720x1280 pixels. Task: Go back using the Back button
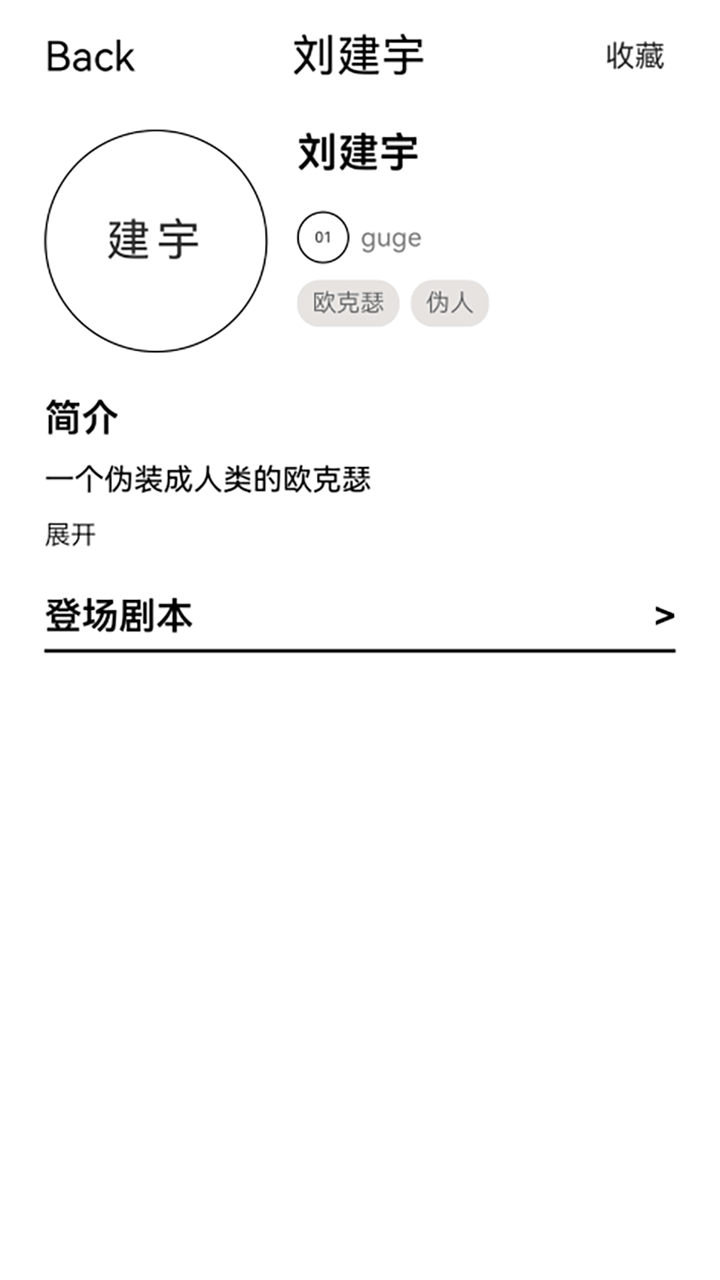(90, 57)
